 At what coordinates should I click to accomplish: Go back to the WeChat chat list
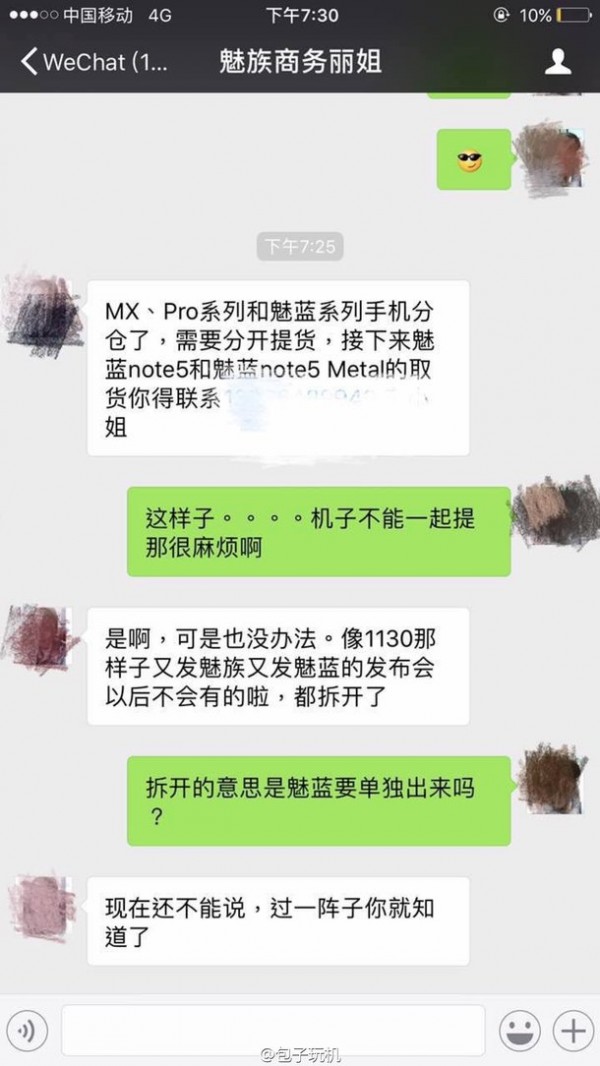(x=95, y=62)
